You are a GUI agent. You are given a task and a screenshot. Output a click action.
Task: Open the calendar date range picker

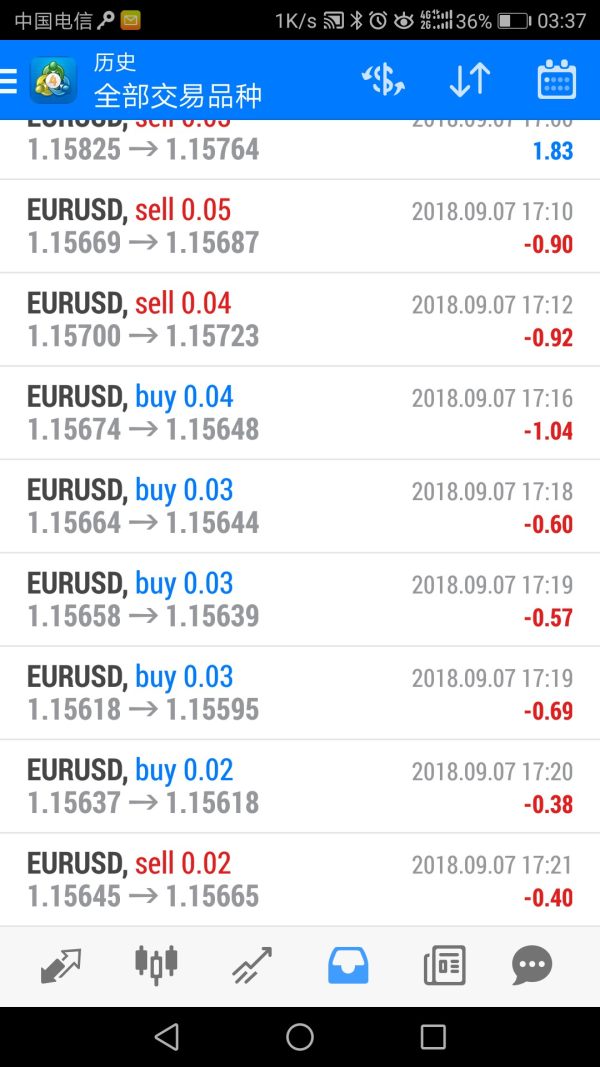coord(556,80)
